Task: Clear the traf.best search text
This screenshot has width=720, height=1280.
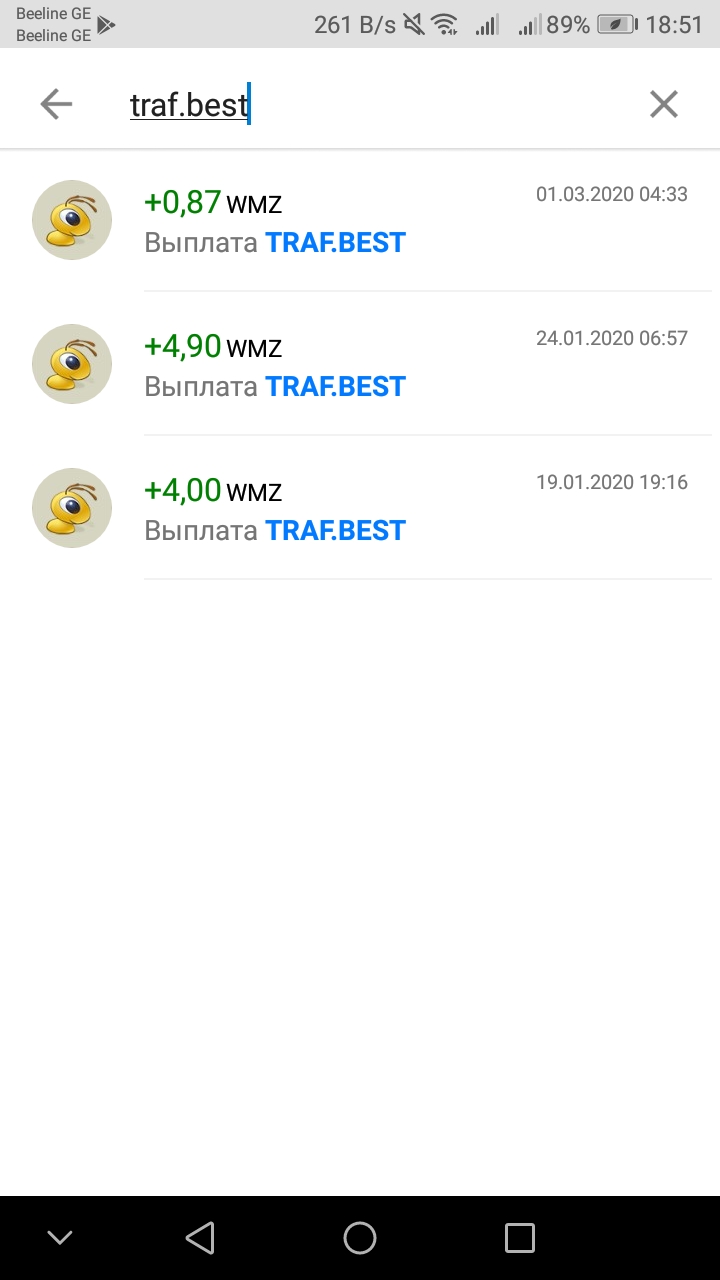Action: tap(664, 104)
